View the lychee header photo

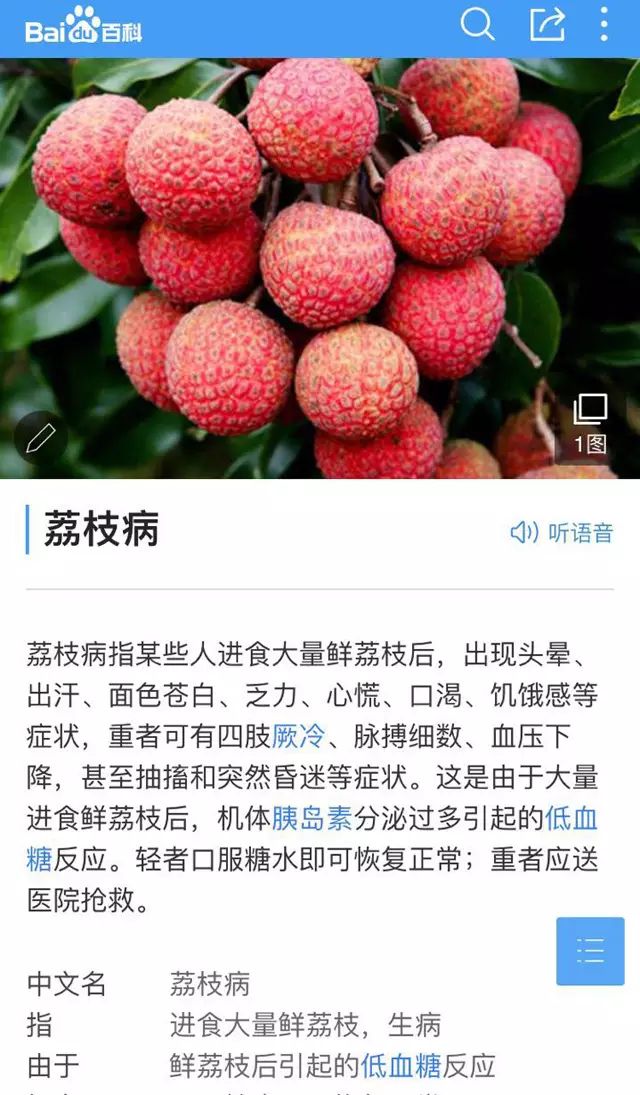[320, 268]
